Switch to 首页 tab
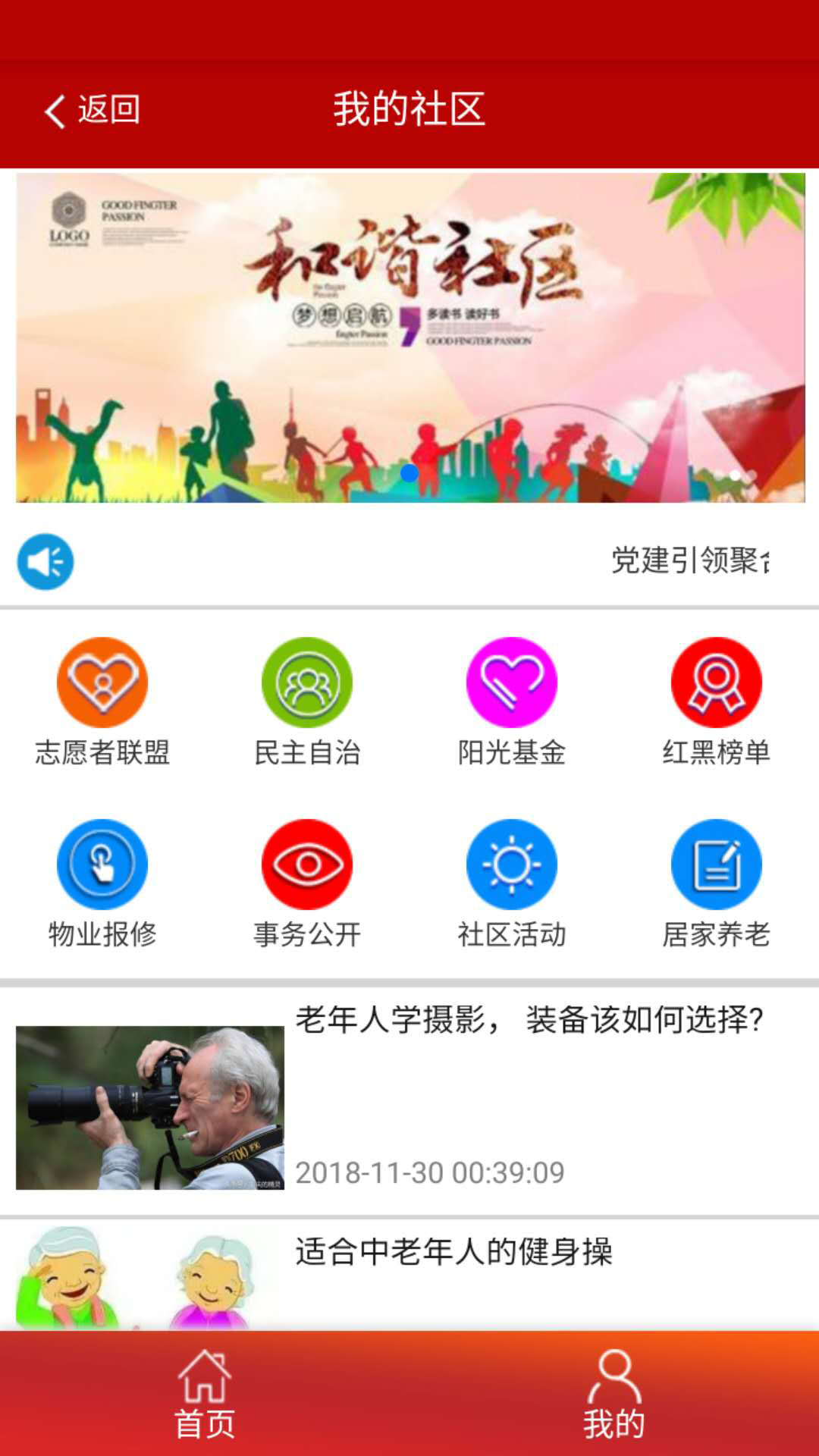The image size is (819, 1456). click(205, 1395)
